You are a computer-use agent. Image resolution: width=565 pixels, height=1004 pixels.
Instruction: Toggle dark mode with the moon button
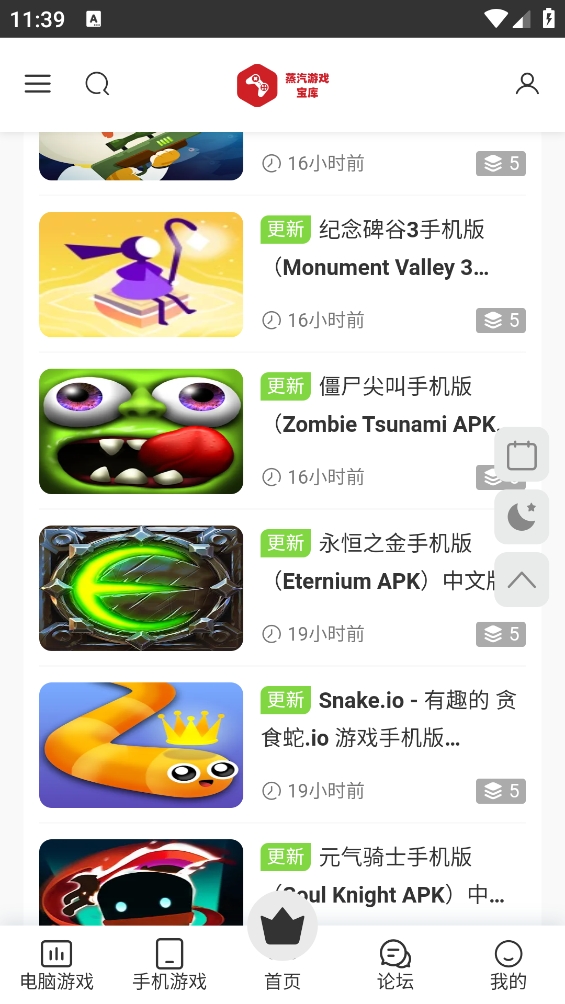click(x=521, y=517)
